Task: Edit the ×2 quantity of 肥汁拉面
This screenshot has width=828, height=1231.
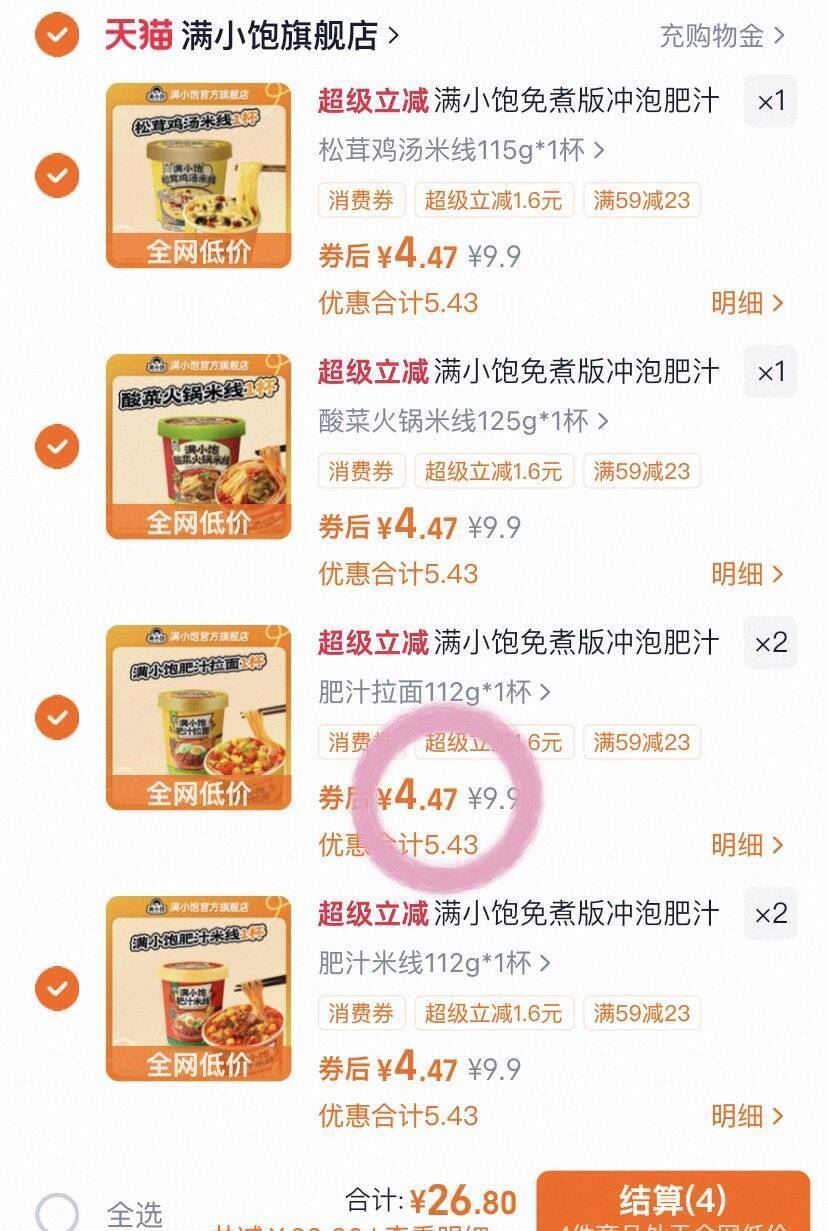Action: (x=770, y=642)
